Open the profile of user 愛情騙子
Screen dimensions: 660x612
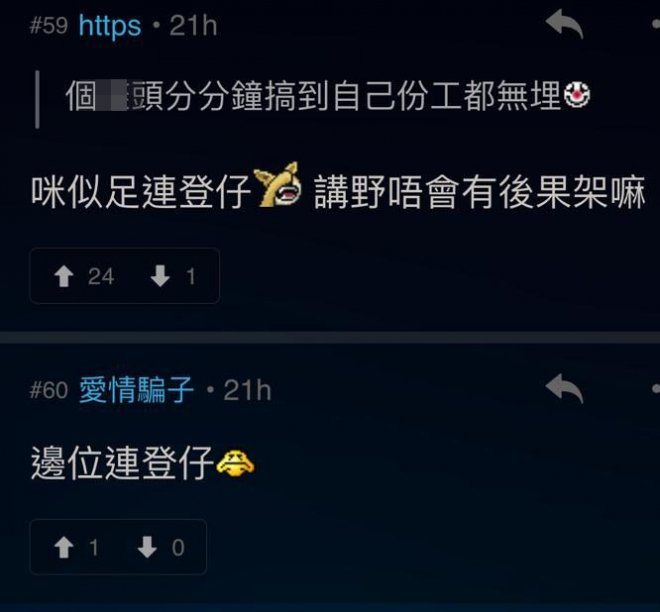[136, 390]
